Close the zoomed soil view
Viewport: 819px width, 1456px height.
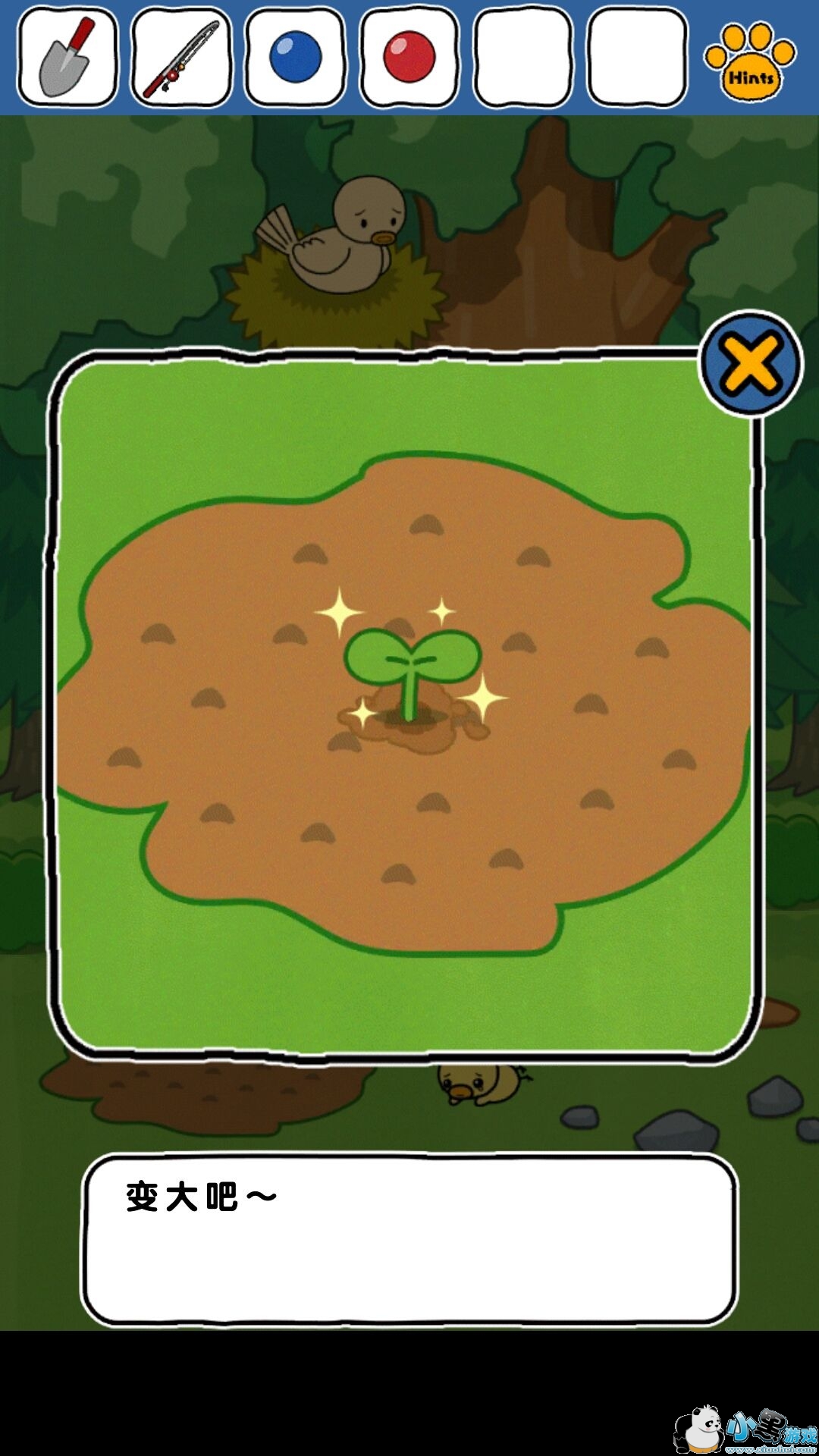point(751,364)
